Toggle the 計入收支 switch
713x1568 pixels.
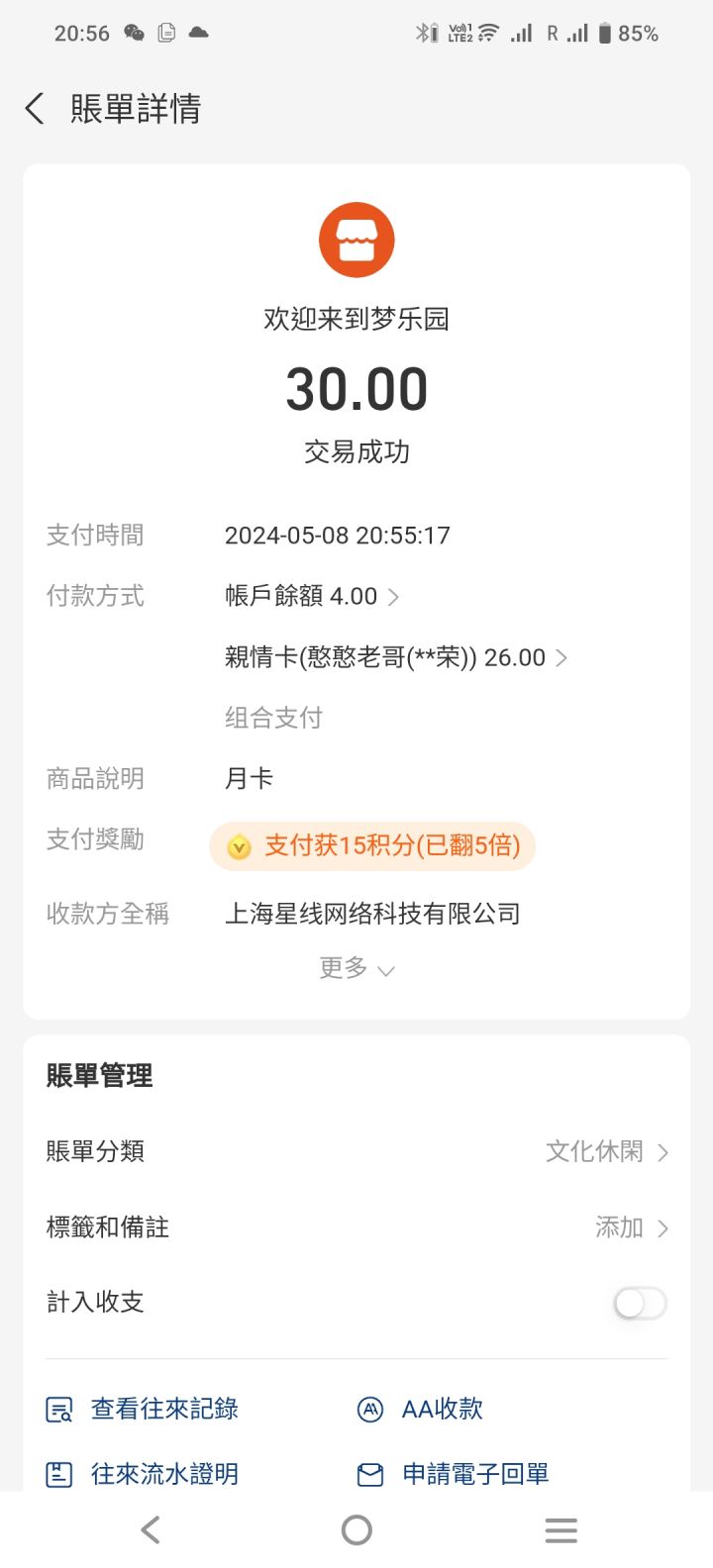pos(640,1303)
